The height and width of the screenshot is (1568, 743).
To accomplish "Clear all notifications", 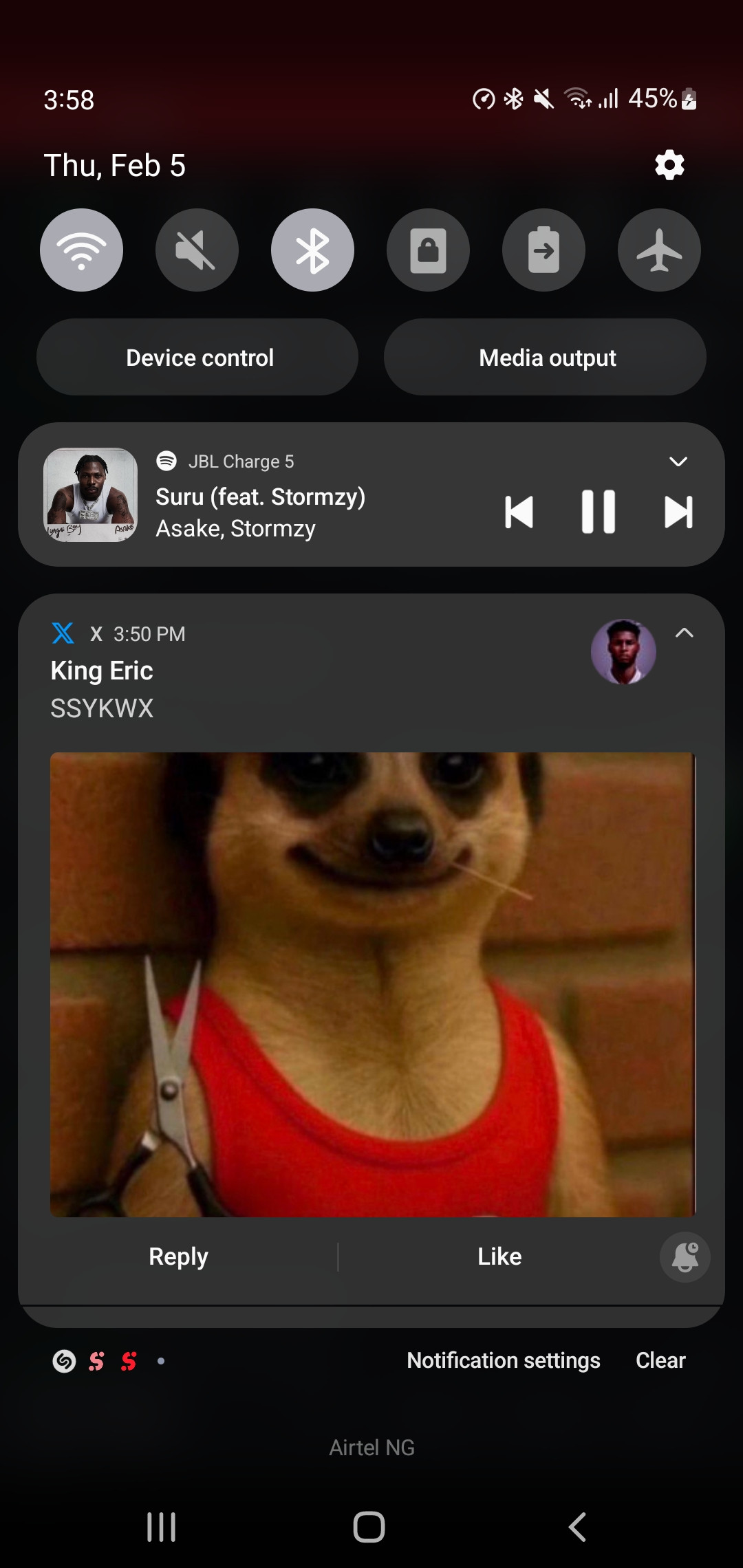I will (x=660, y=1360).
